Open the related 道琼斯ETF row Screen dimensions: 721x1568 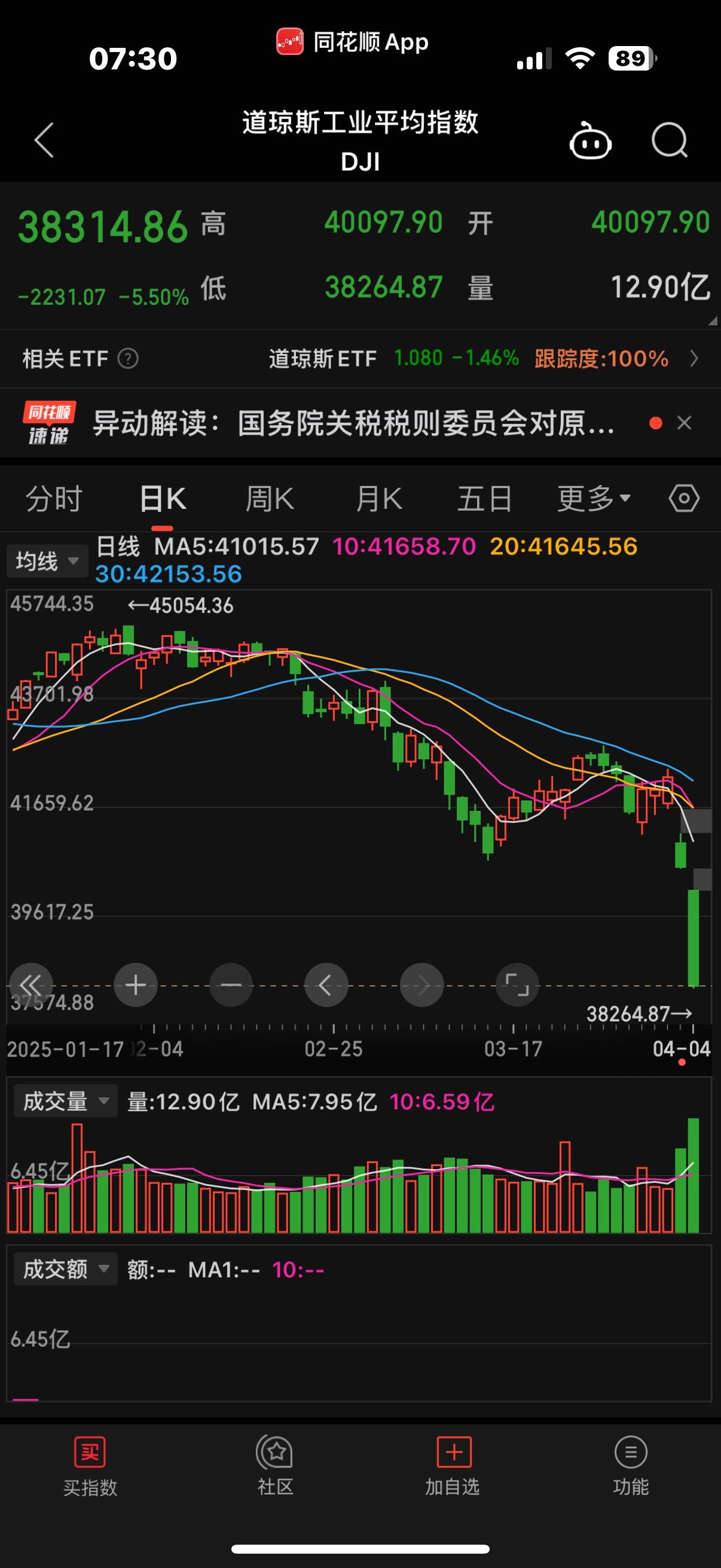coord(469,359)
